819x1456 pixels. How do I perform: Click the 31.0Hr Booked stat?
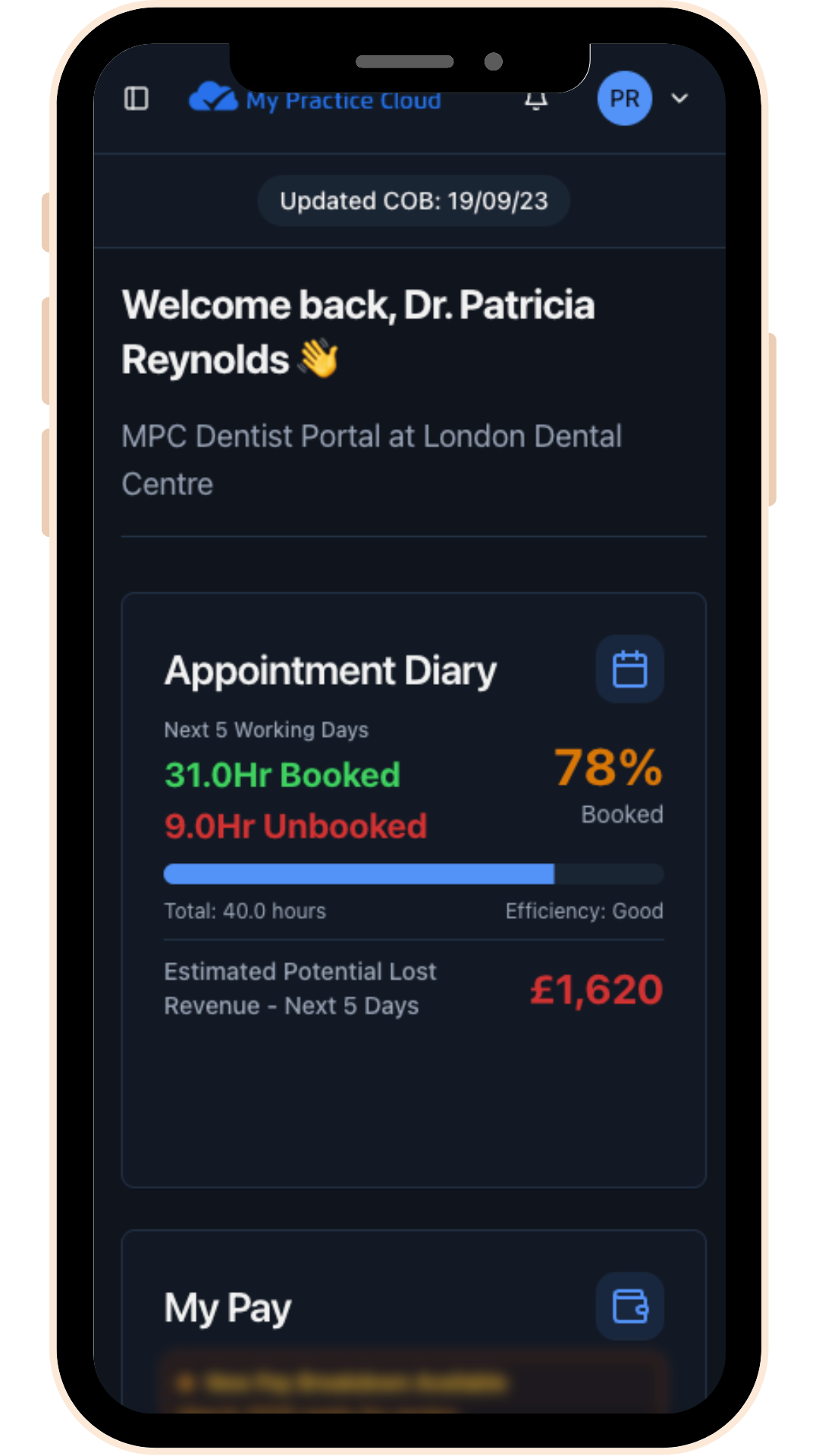(x=281, y=774)
